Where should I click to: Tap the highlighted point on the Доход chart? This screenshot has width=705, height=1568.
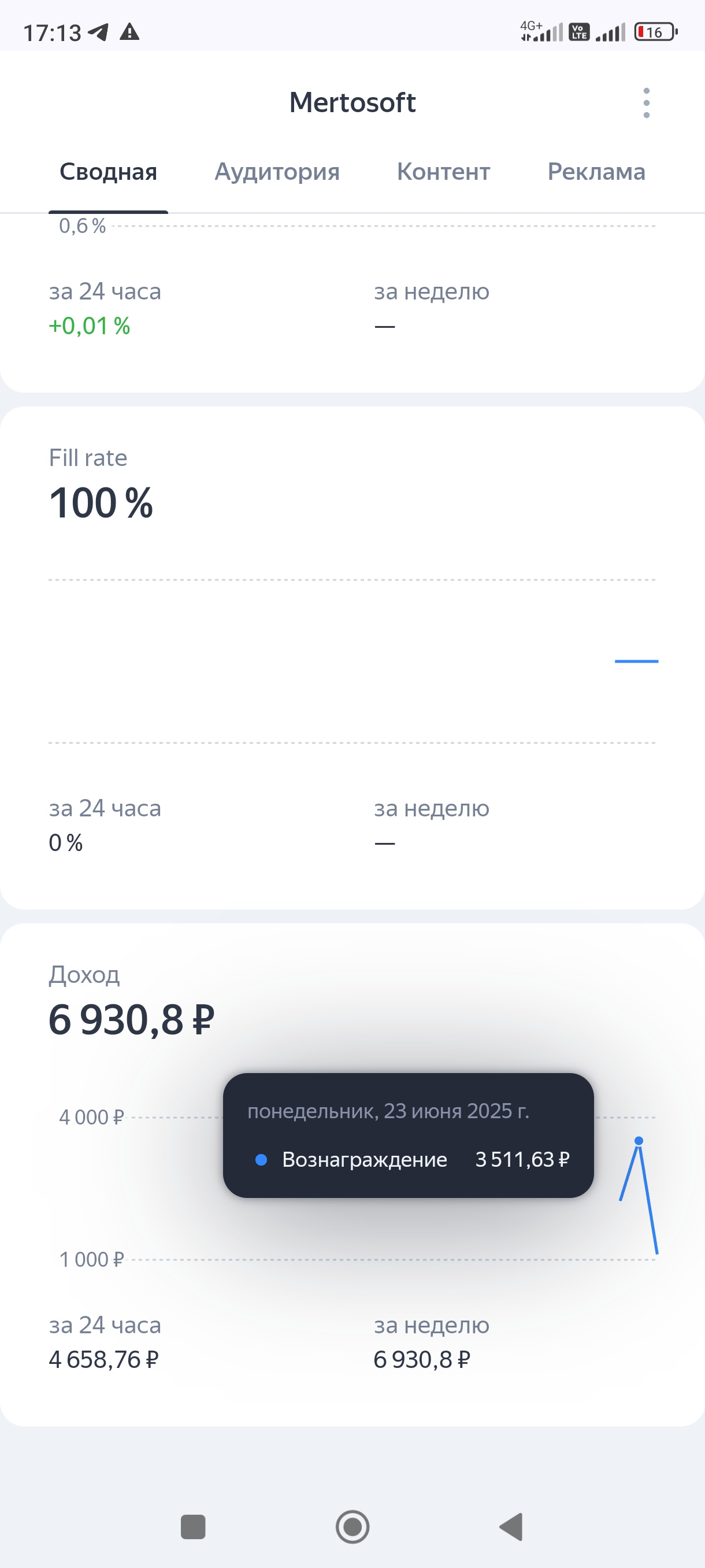coord(638,1141)
